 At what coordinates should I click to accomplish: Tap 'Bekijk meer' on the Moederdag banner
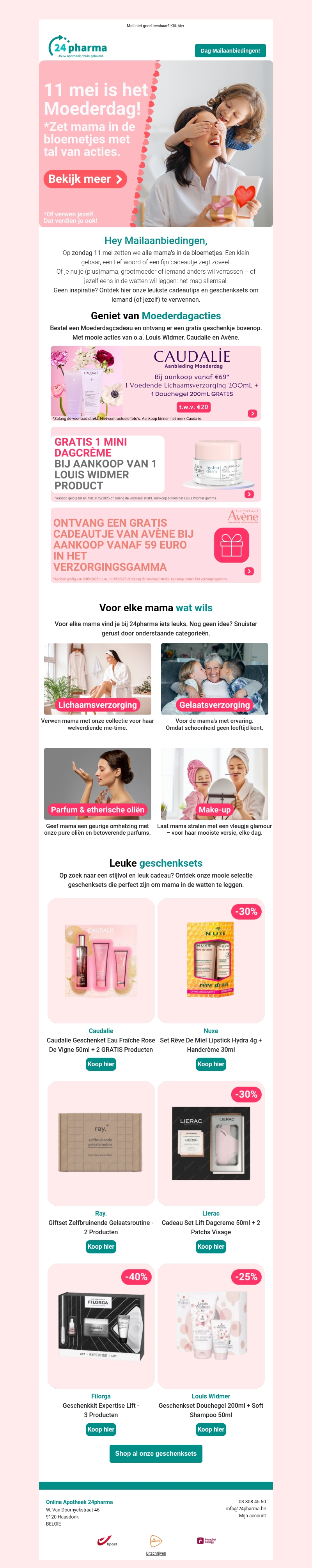point(85,179)
